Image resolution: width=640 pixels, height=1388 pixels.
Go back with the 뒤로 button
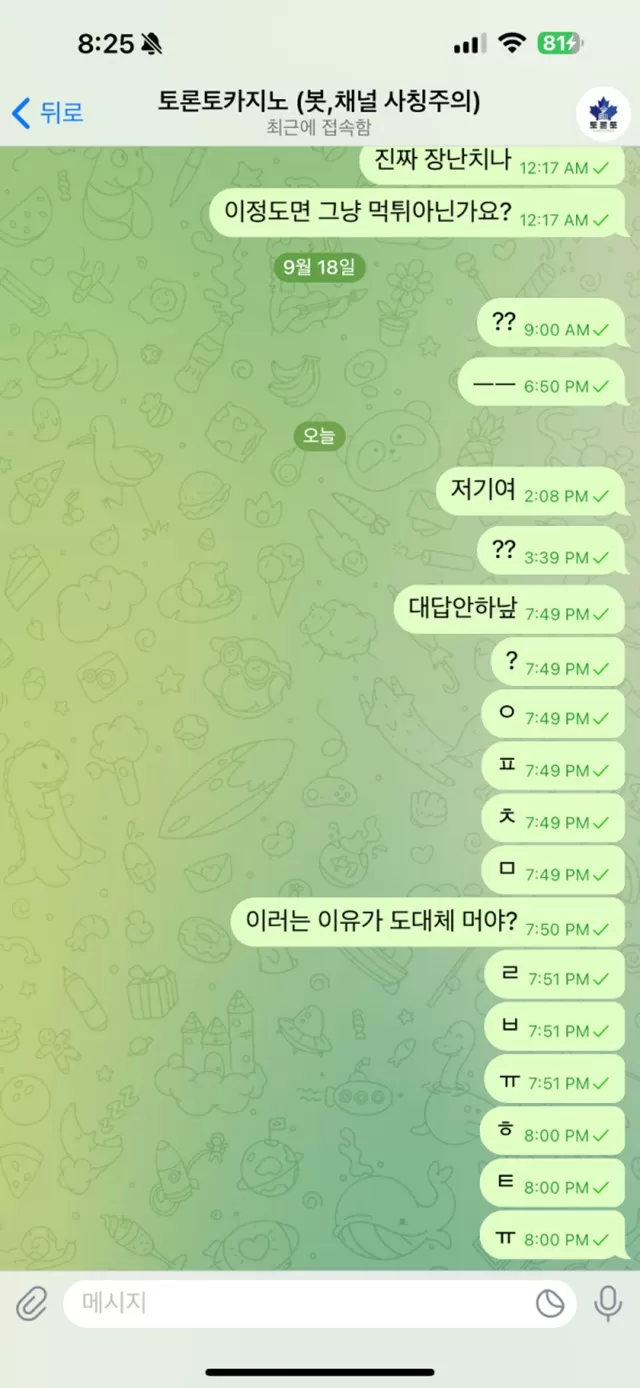click(46, 113)
